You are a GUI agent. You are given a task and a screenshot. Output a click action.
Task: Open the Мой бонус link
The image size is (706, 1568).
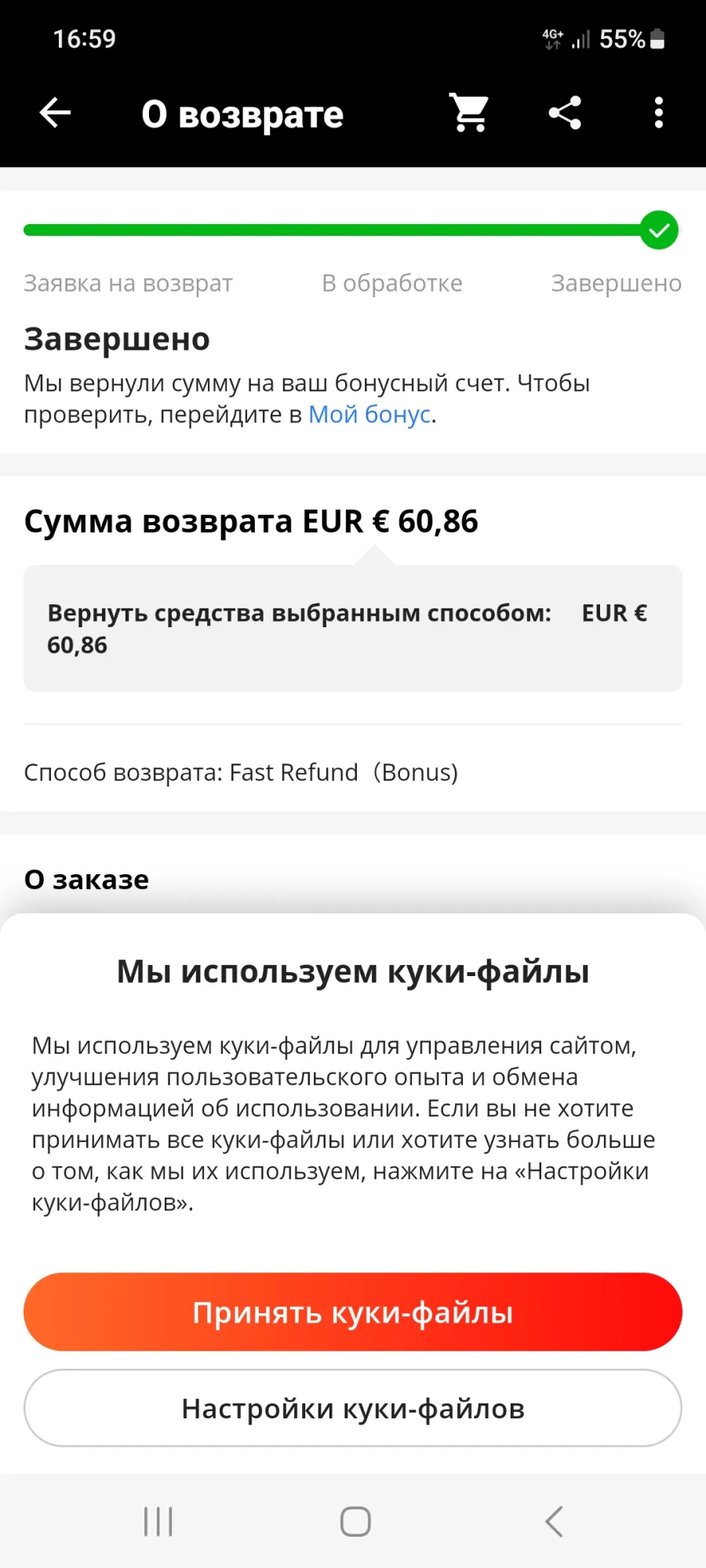(369, 414)
